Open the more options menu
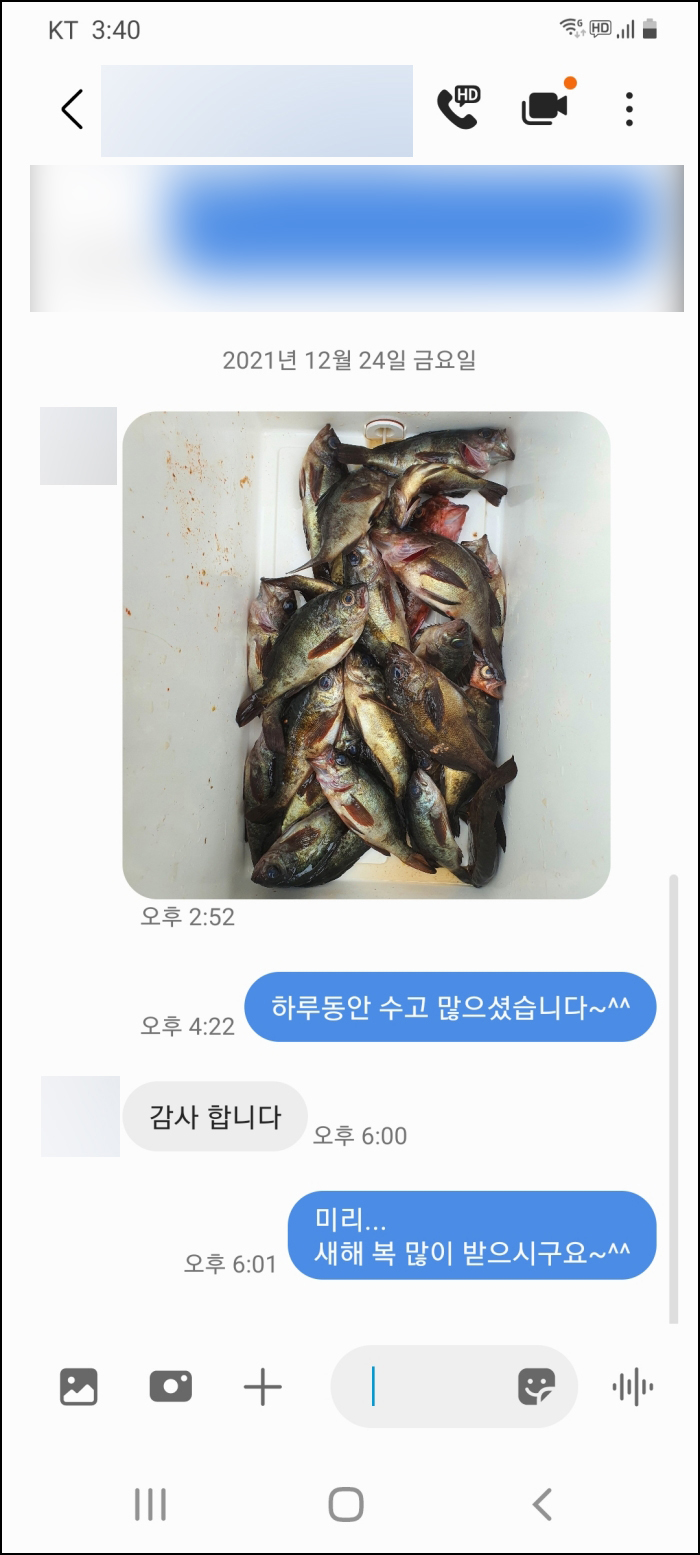The image size is (700, 1555). pyautogui.click(x=629, y=109)
